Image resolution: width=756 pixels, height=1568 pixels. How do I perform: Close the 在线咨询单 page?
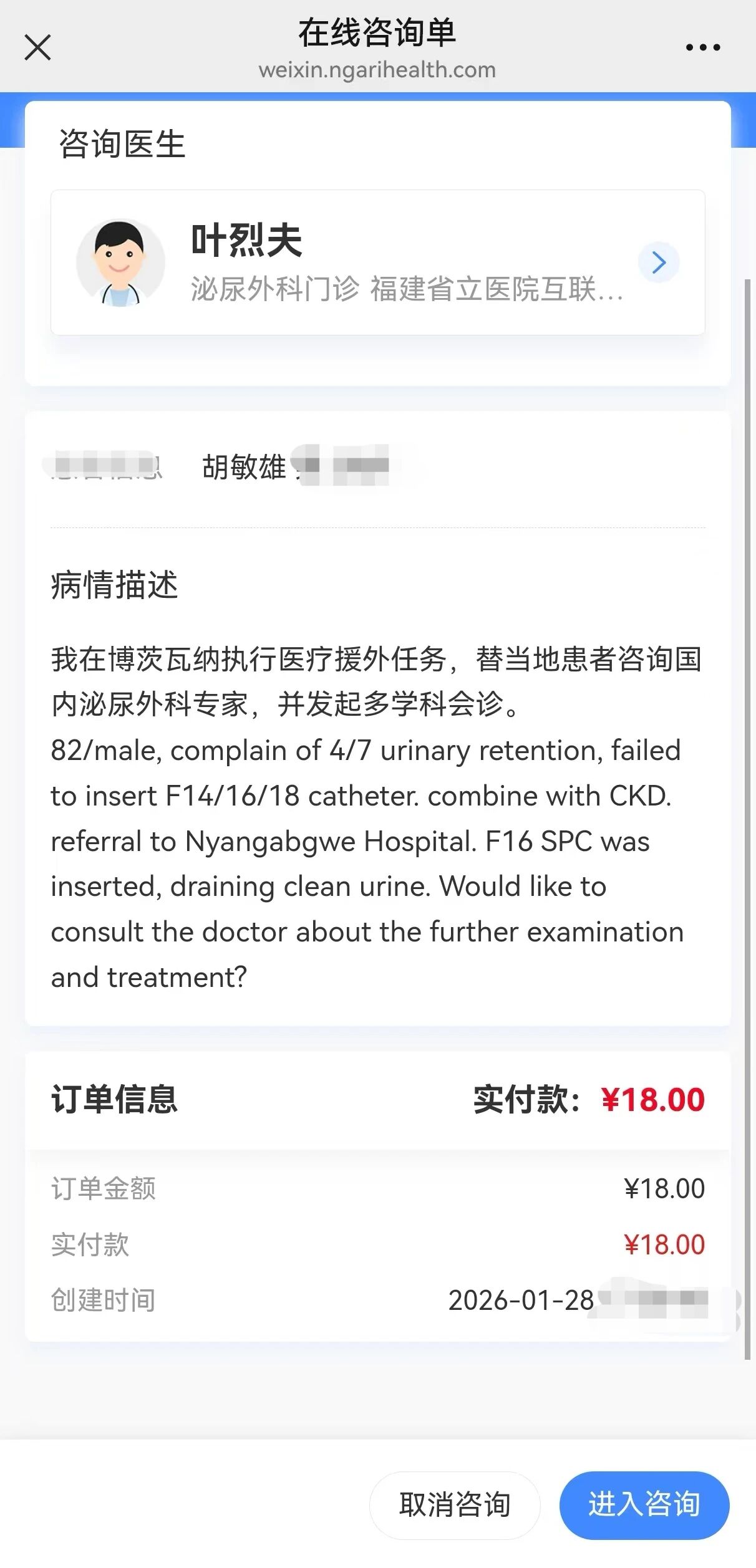coord(37,47)
